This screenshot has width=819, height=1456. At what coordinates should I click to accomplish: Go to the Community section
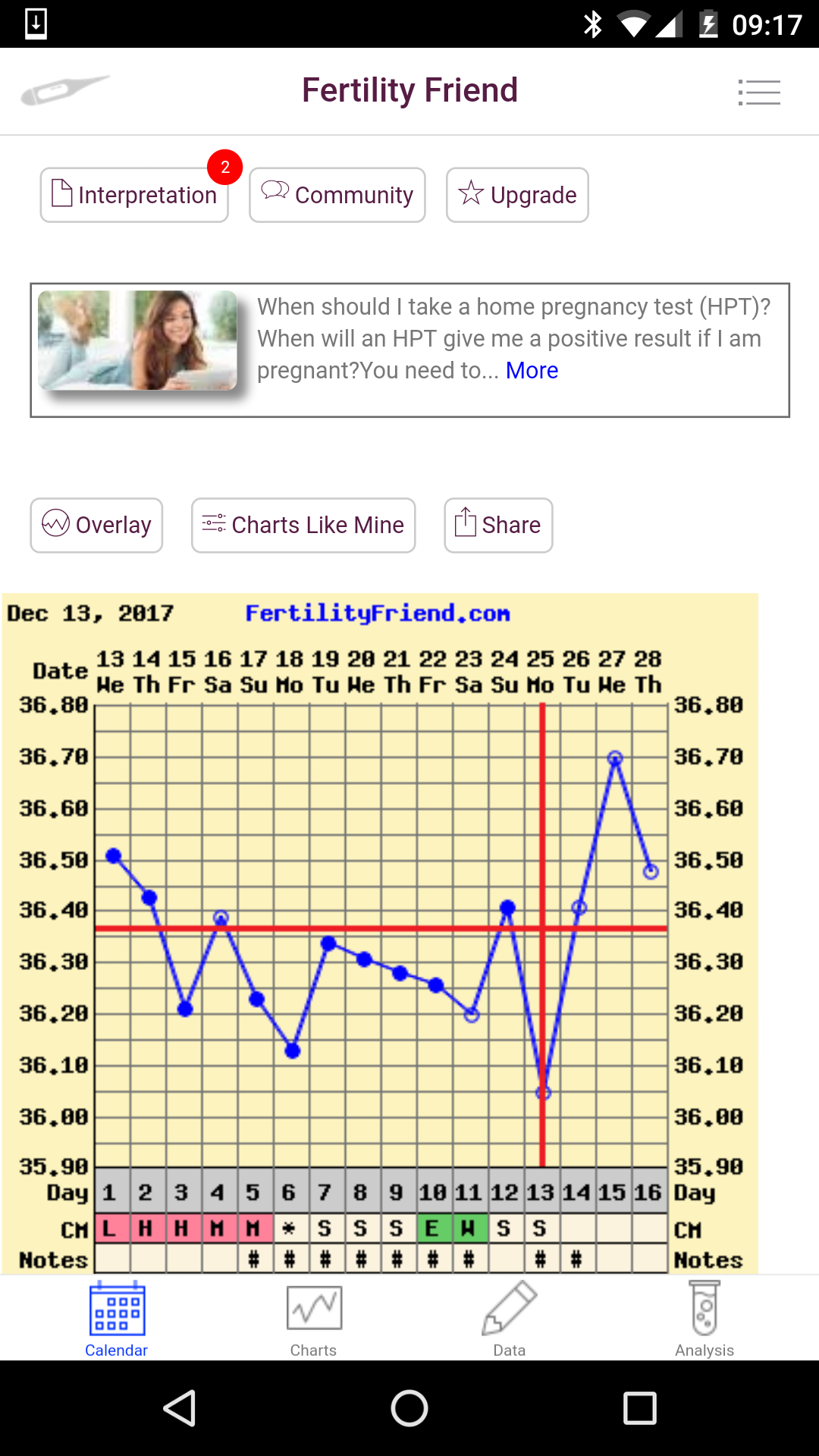point(337,195)
